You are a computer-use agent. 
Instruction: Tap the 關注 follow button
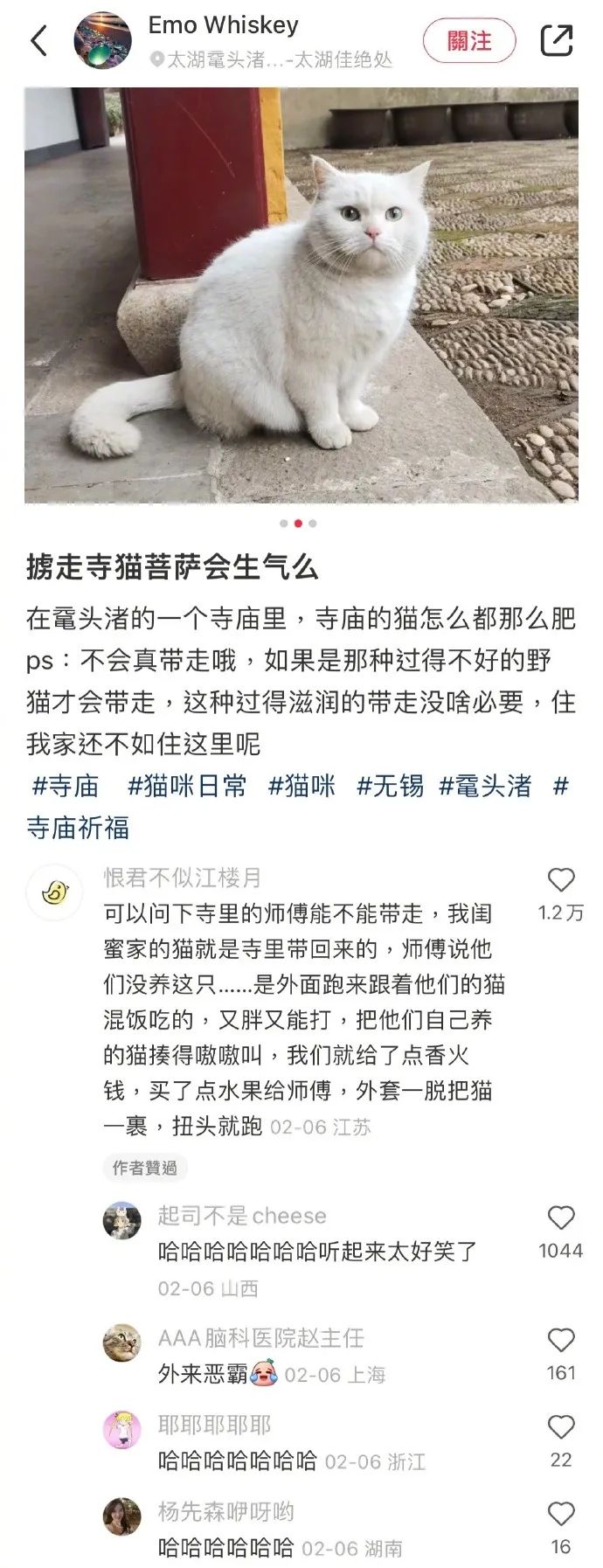pyautogui.click(x=469, y=41)
